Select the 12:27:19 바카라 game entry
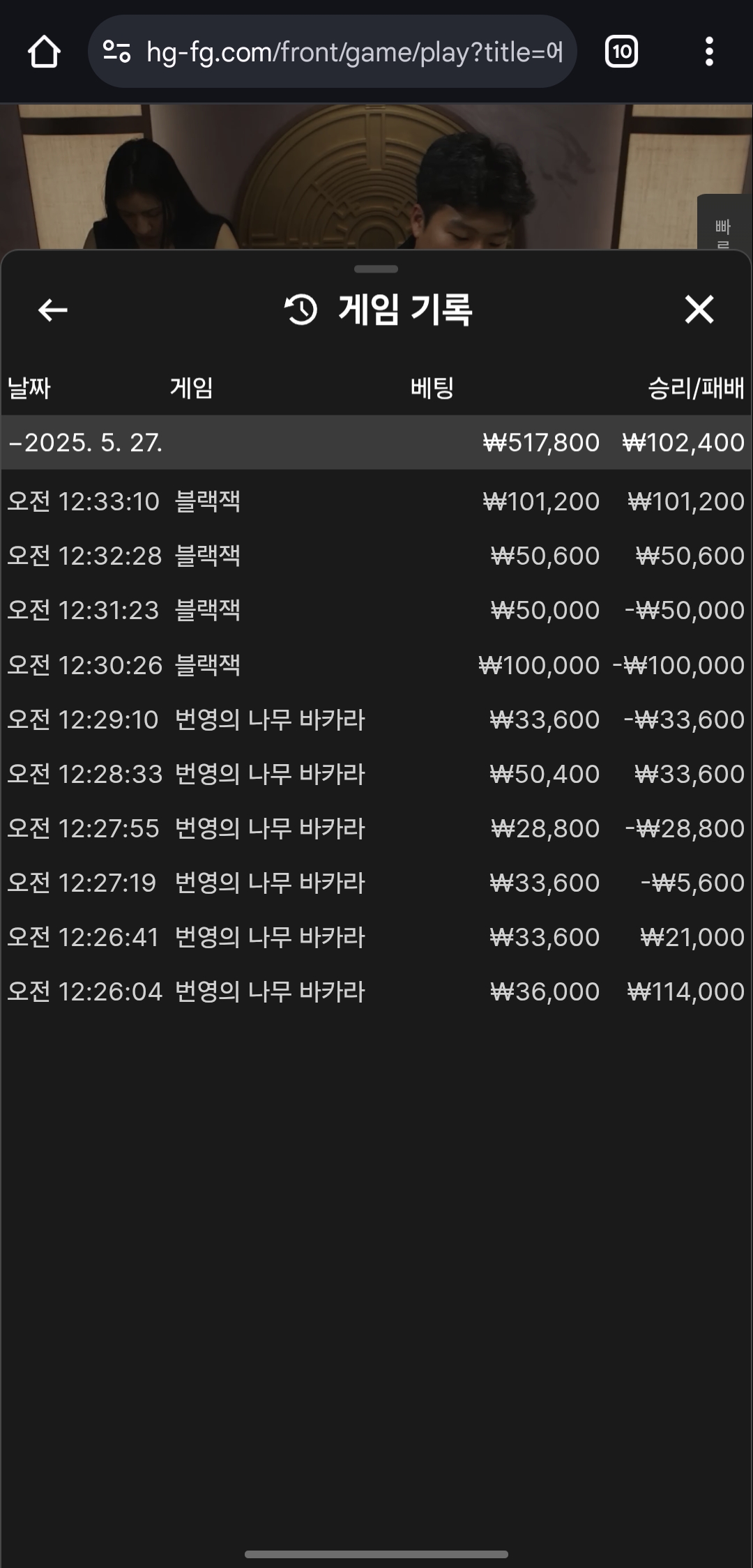 pos(376,883)
